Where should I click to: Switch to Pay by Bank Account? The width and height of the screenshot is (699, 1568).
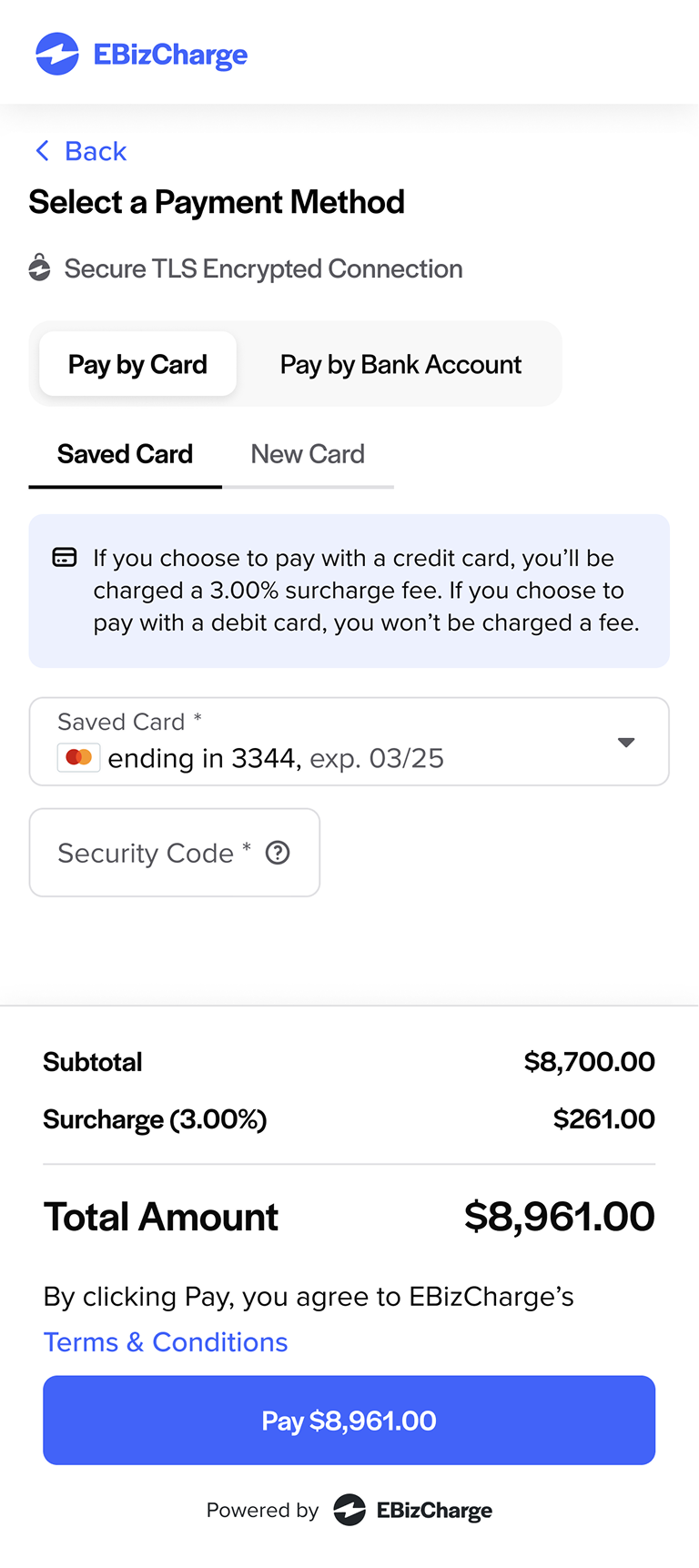pyautogui.click(x=400, y=364)
